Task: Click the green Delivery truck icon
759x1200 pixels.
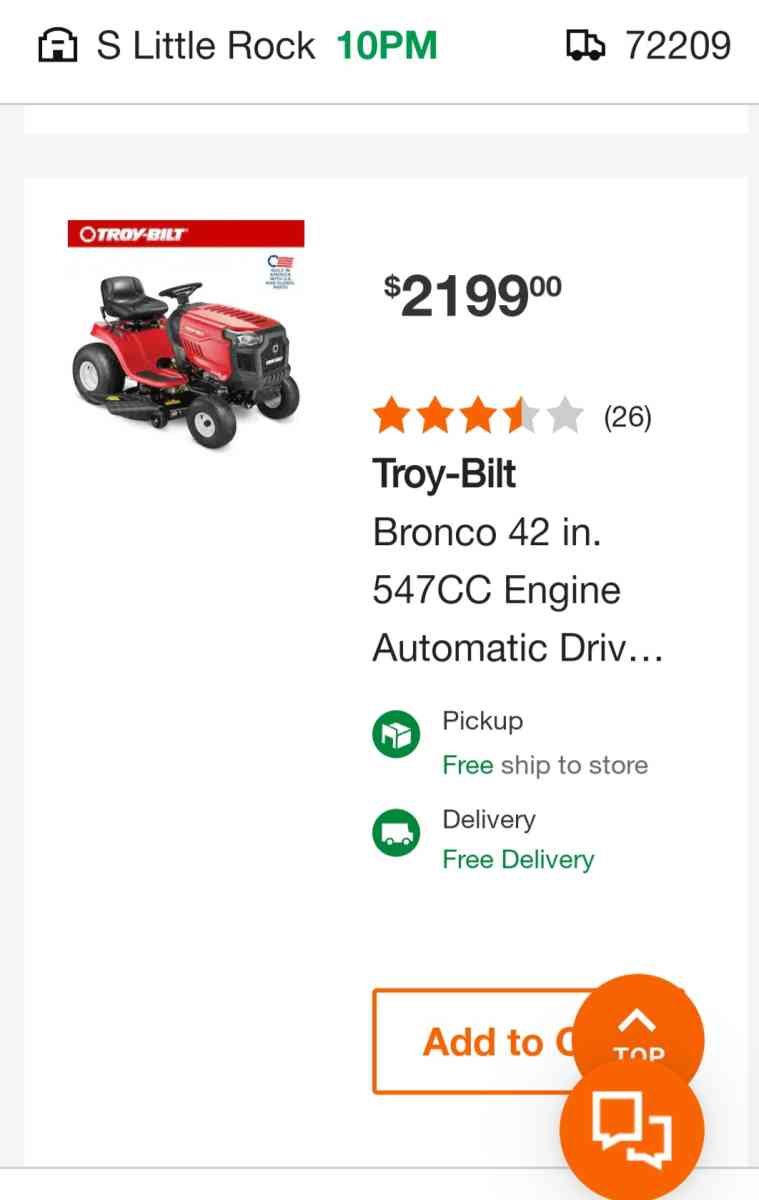Action: point(396,833)
